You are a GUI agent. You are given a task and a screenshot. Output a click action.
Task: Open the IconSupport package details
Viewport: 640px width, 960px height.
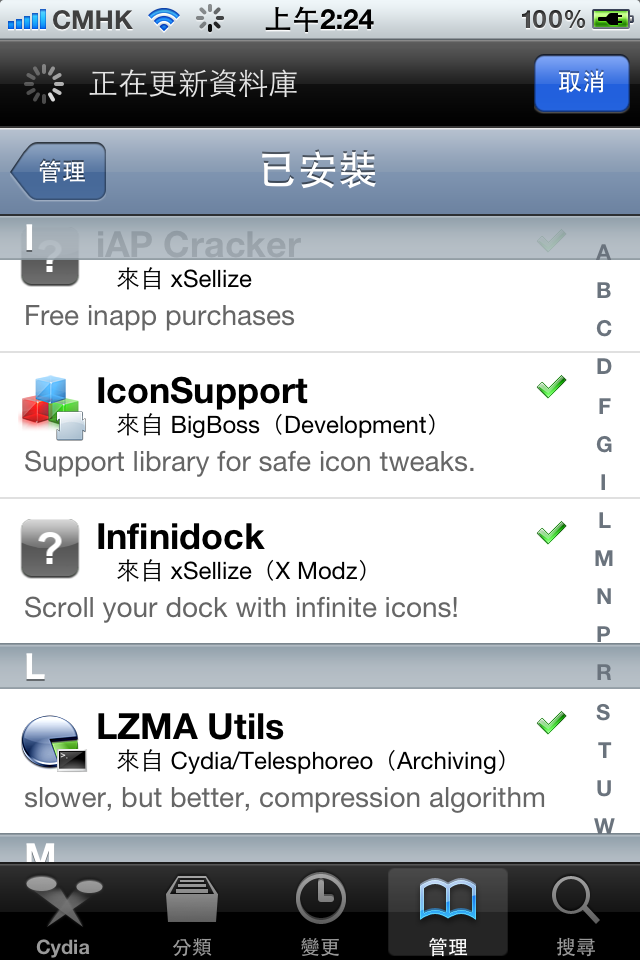(280, 425)
